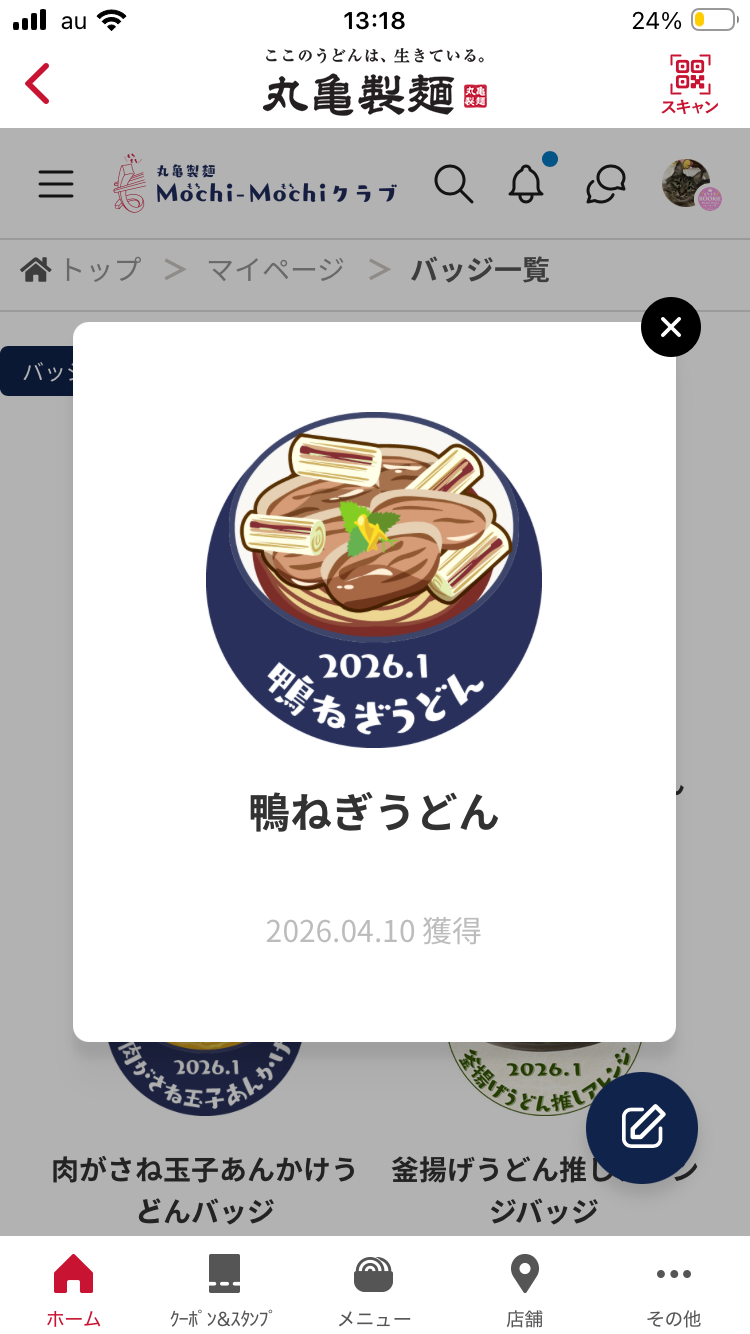Close the 鴨ねぎうどん badge popup

[670, 327]
